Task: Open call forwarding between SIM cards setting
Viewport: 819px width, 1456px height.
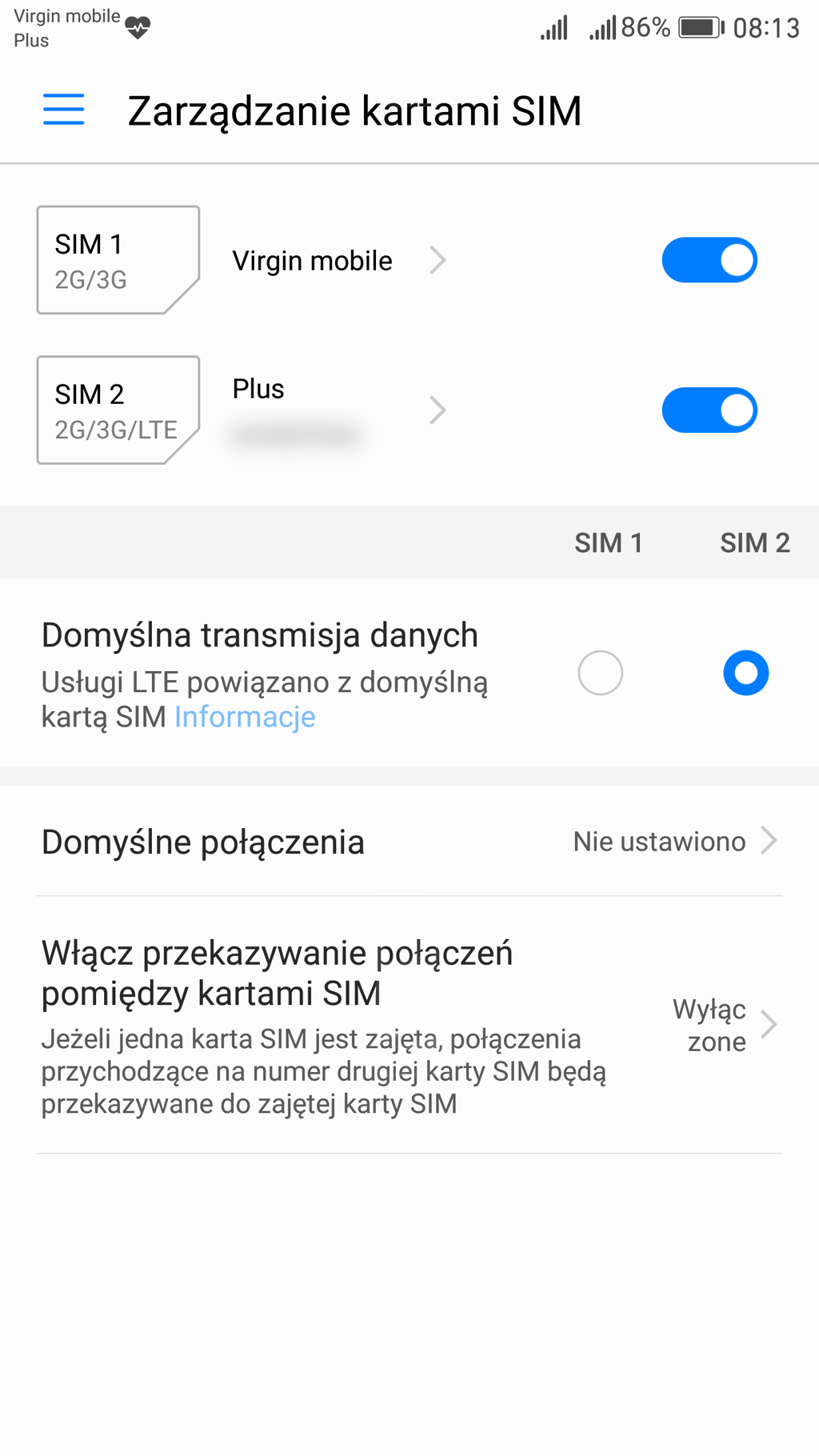Action: pos(409,1026)
